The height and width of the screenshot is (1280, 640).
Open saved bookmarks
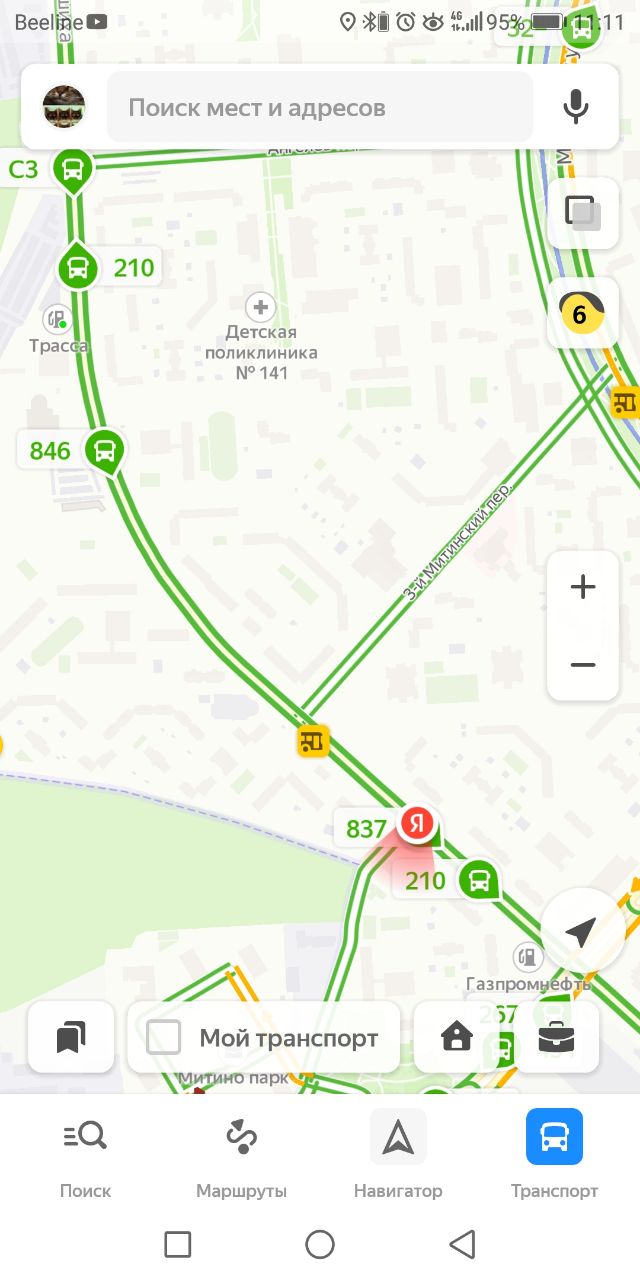coord(70,1038)
